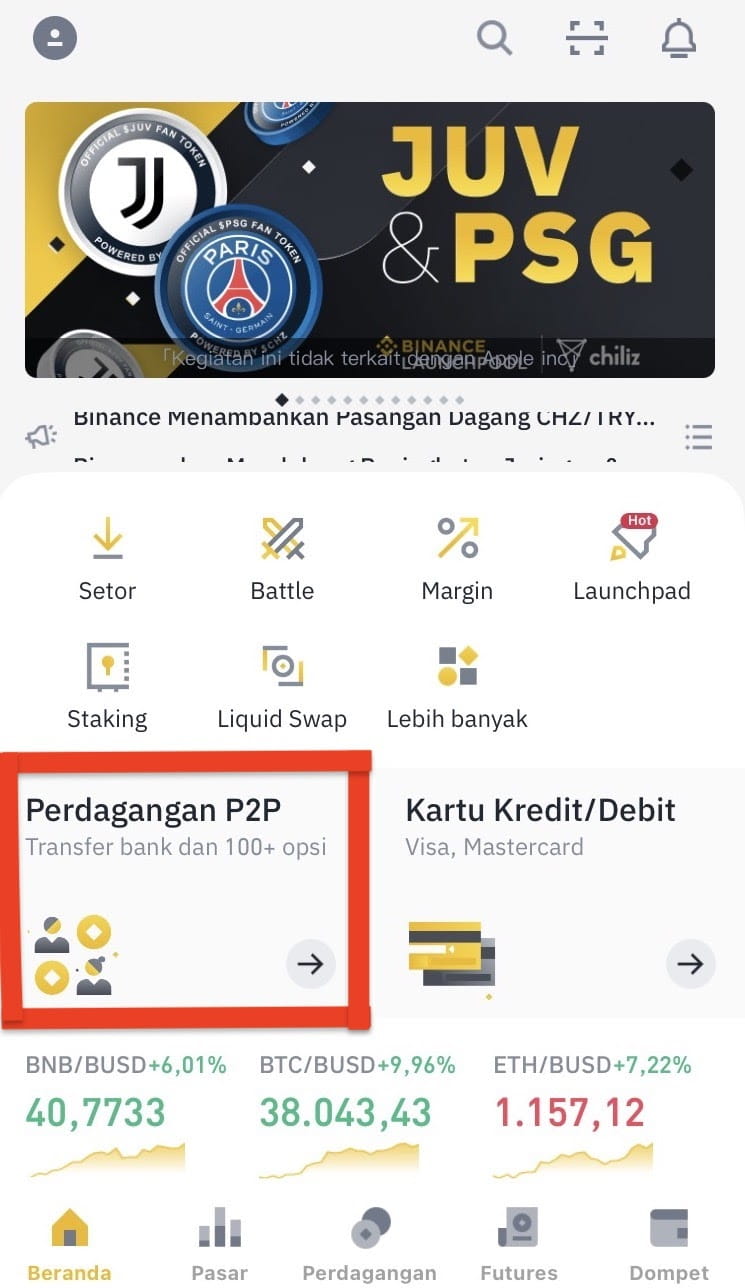The width and height of the screenshot is (745, 1288).
Task: Switch to the Futures tab
Action: point(519,1245)
